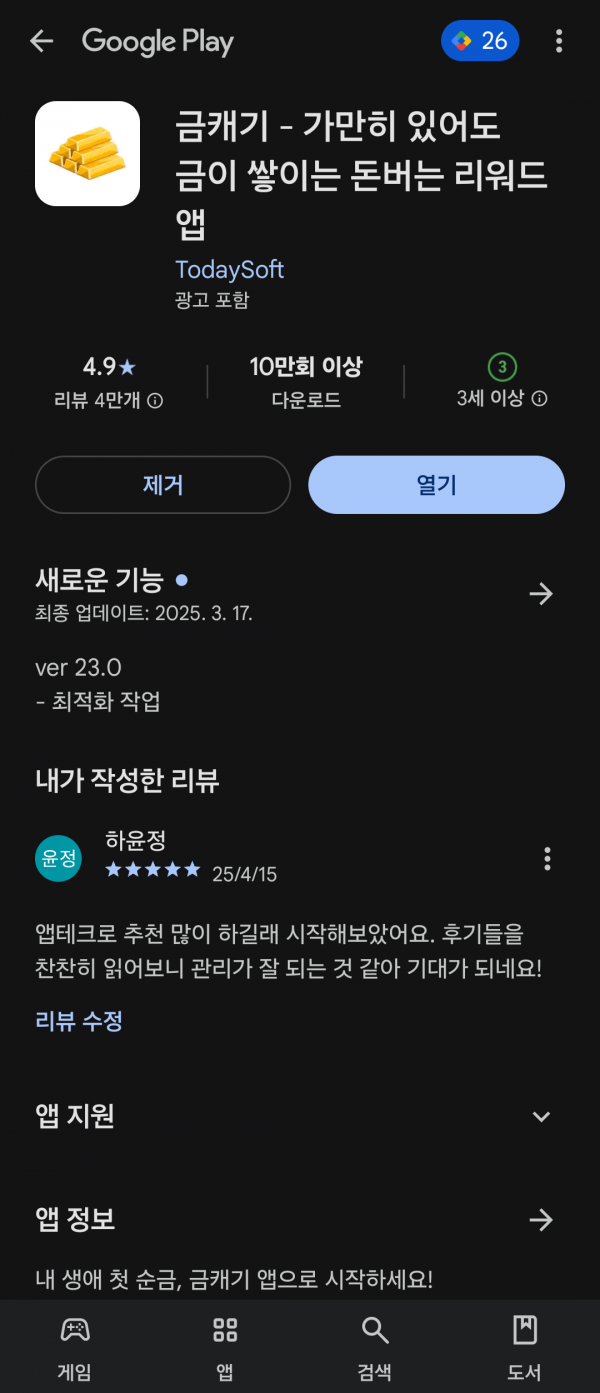Tap 리뷰 수정 to edit your review

79,1021
